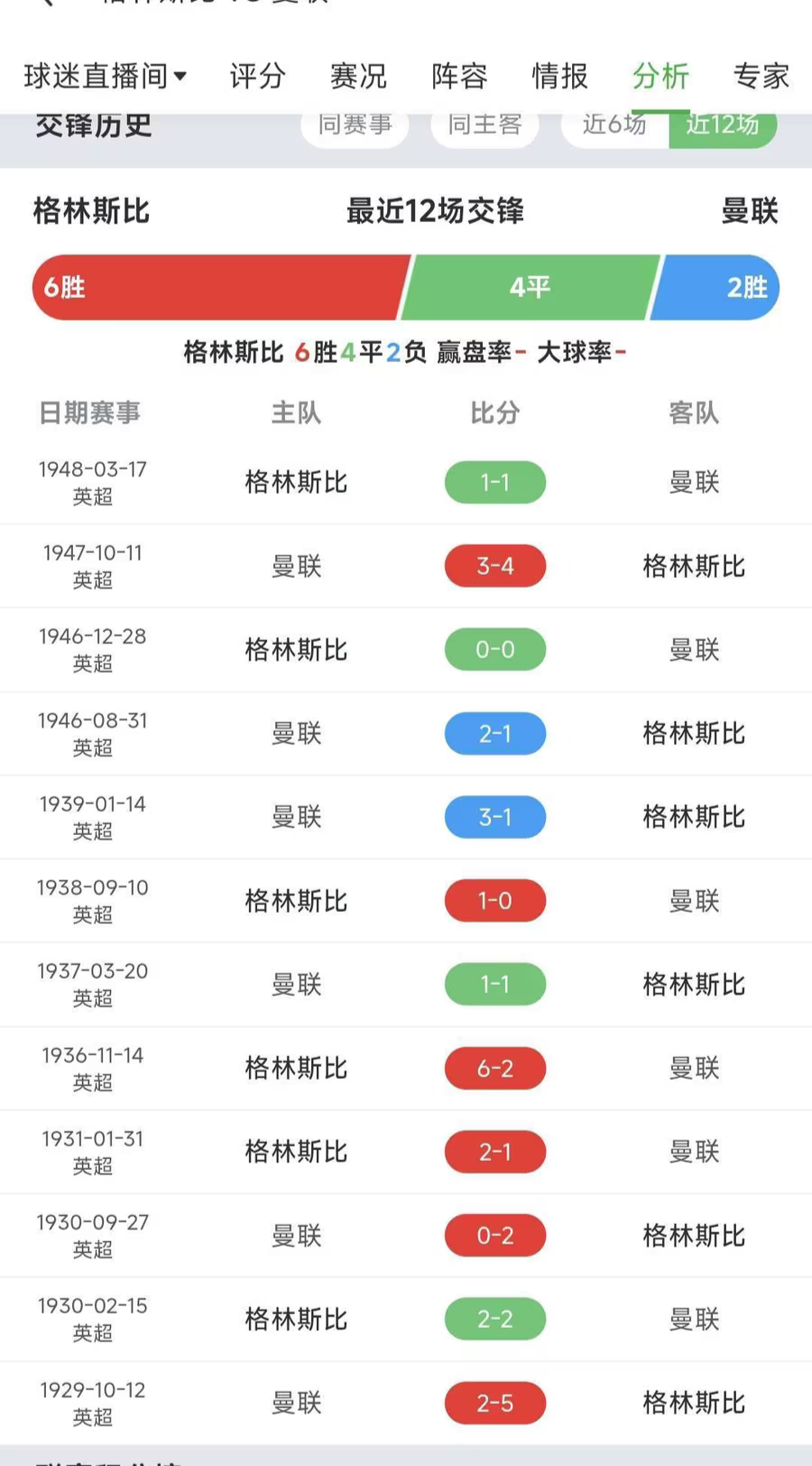This screenshot has width=812, height=1466.
Task: Select the 情报 tab
Action: click(560, 77)
